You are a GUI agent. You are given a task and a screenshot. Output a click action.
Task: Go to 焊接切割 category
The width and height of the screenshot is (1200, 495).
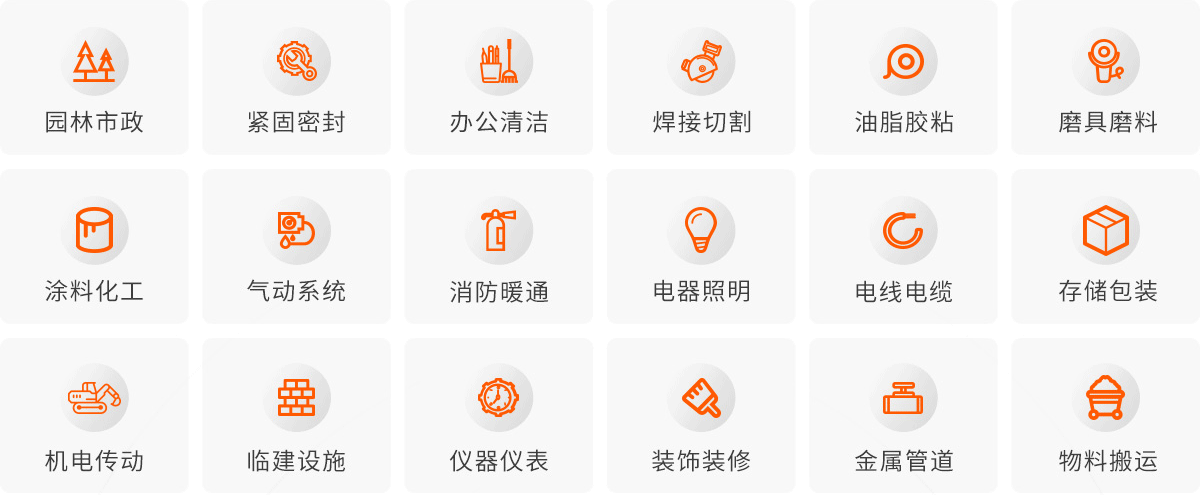pos(701,80)
